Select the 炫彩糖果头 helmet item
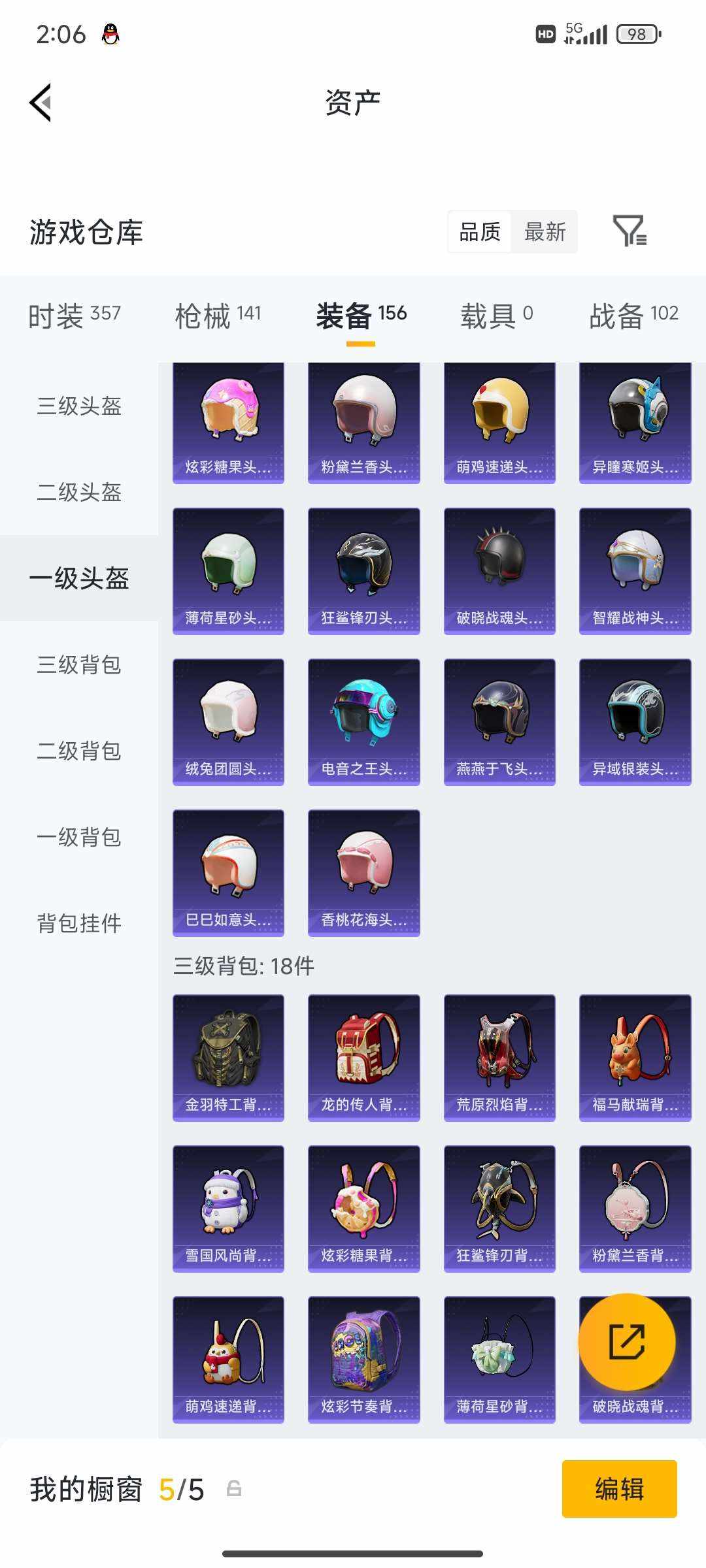The height and width of the screenshot is (1568, 706). coord(228,421)
